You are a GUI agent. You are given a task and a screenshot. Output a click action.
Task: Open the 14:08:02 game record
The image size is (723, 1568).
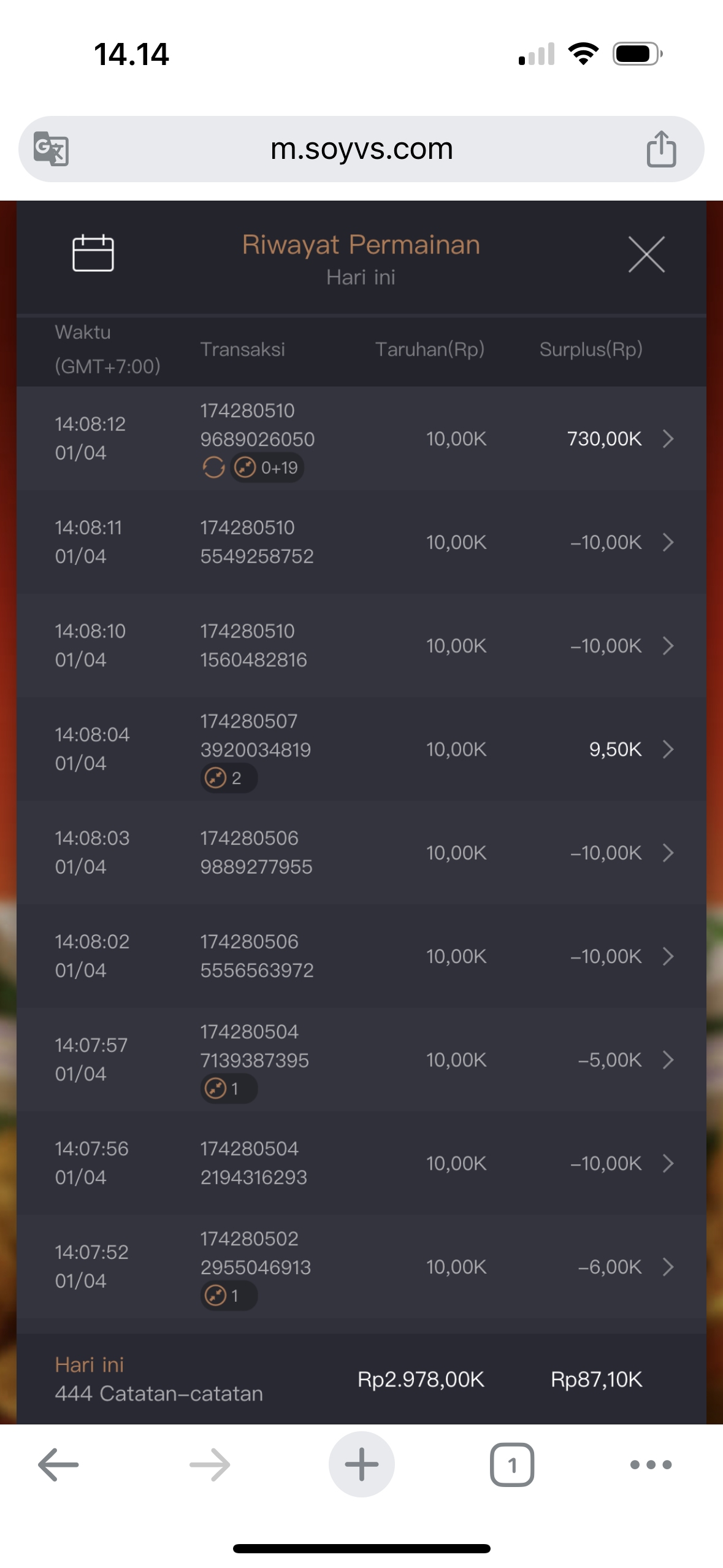point(667,956)
